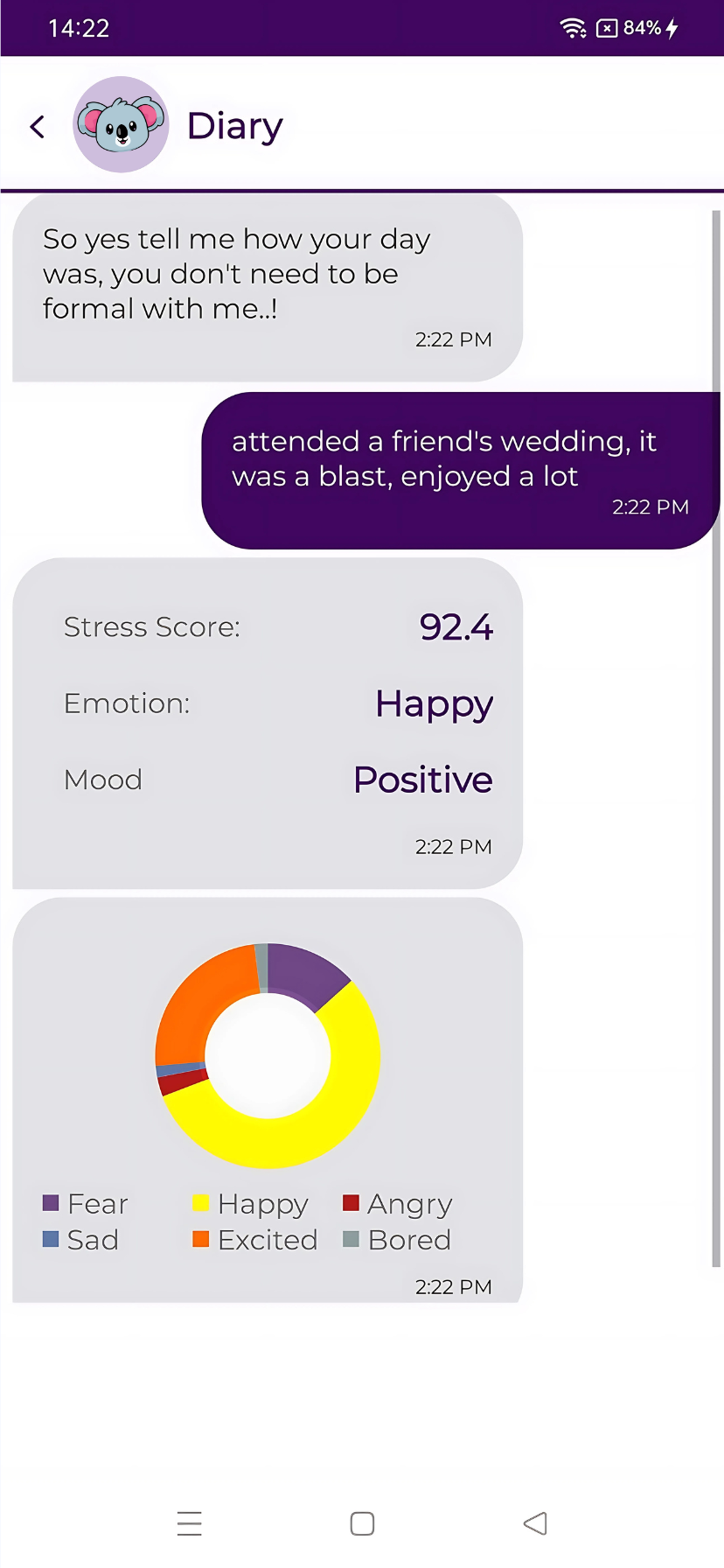
Task: Open the koala Diary avatar
Action: coord(121,125)
